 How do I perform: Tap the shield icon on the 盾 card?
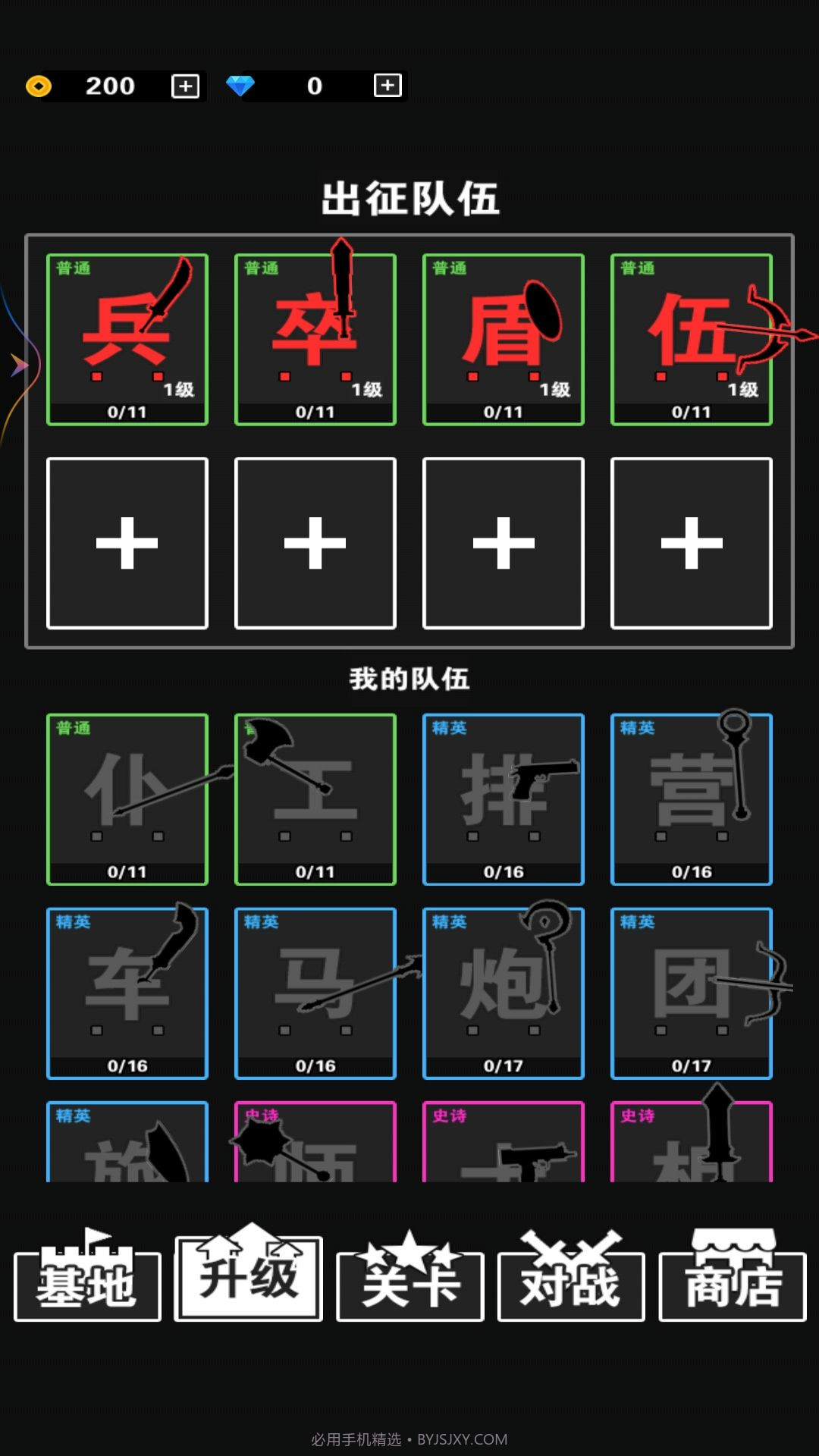tap(542, 311)
